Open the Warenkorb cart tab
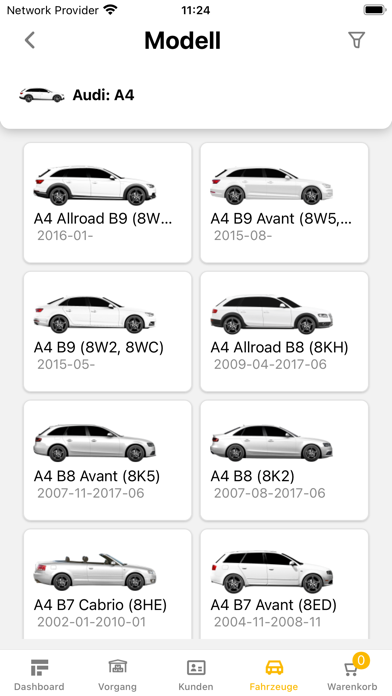Viewport: 392px width, 696px height. (x=352, y=674)
